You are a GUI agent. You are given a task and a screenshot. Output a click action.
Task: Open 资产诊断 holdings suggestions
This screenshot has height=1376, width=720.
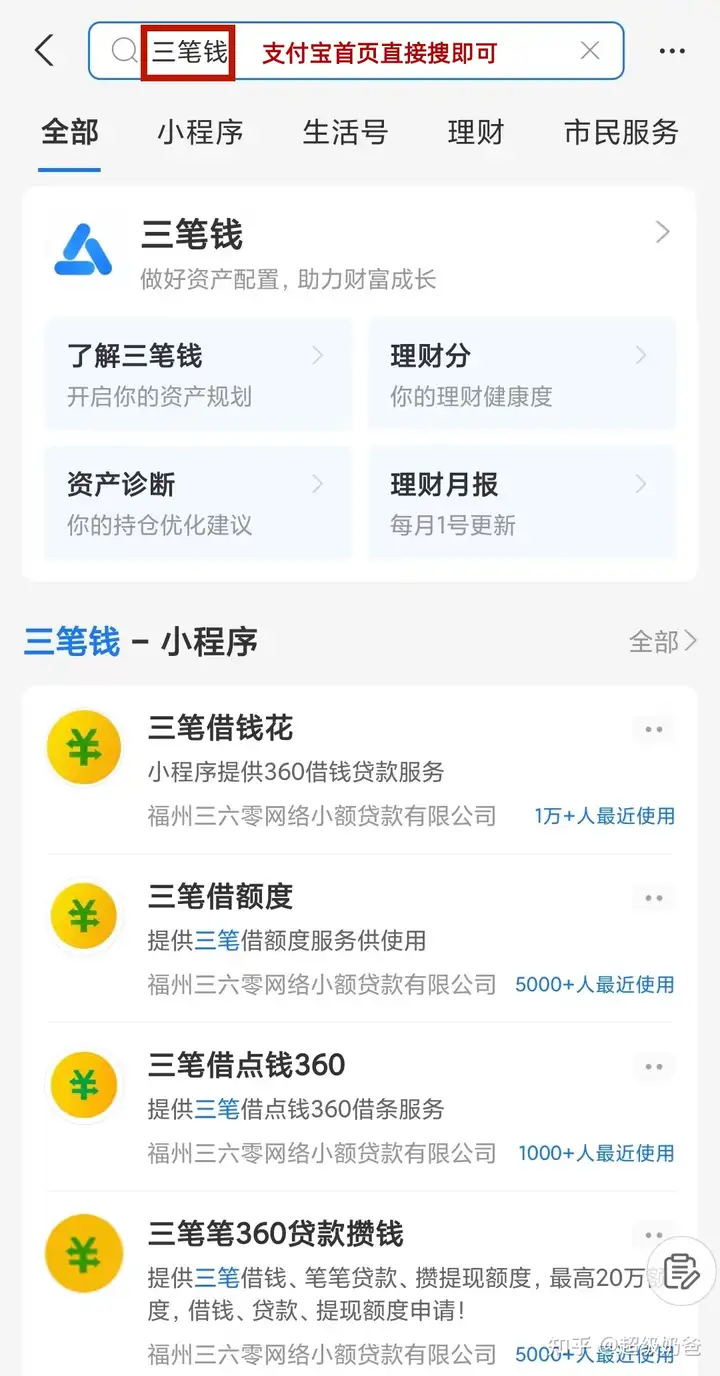click(198, 503)
